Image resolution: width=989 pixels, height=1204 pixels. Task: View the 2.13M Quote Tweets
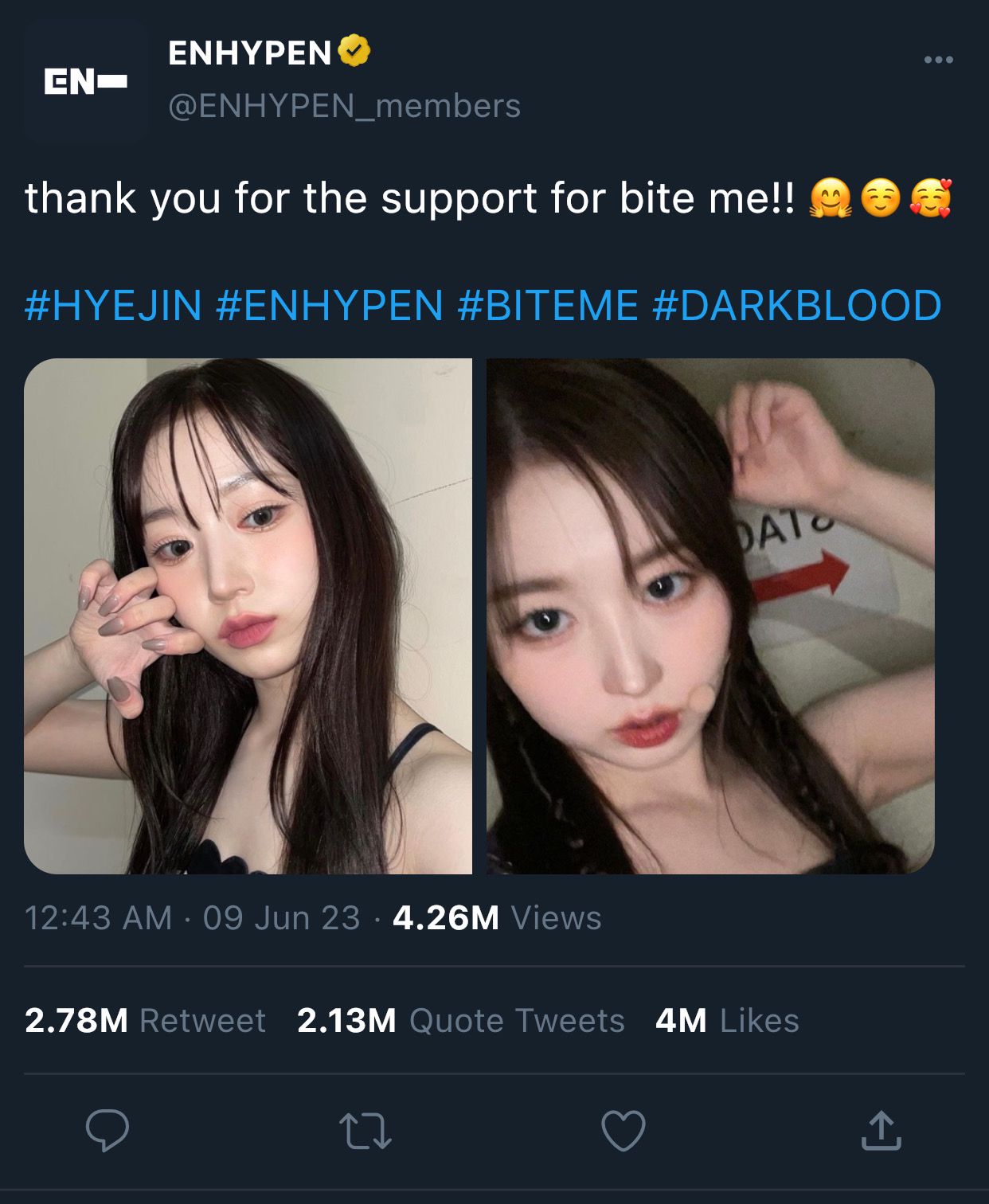tap(460, 1020)
